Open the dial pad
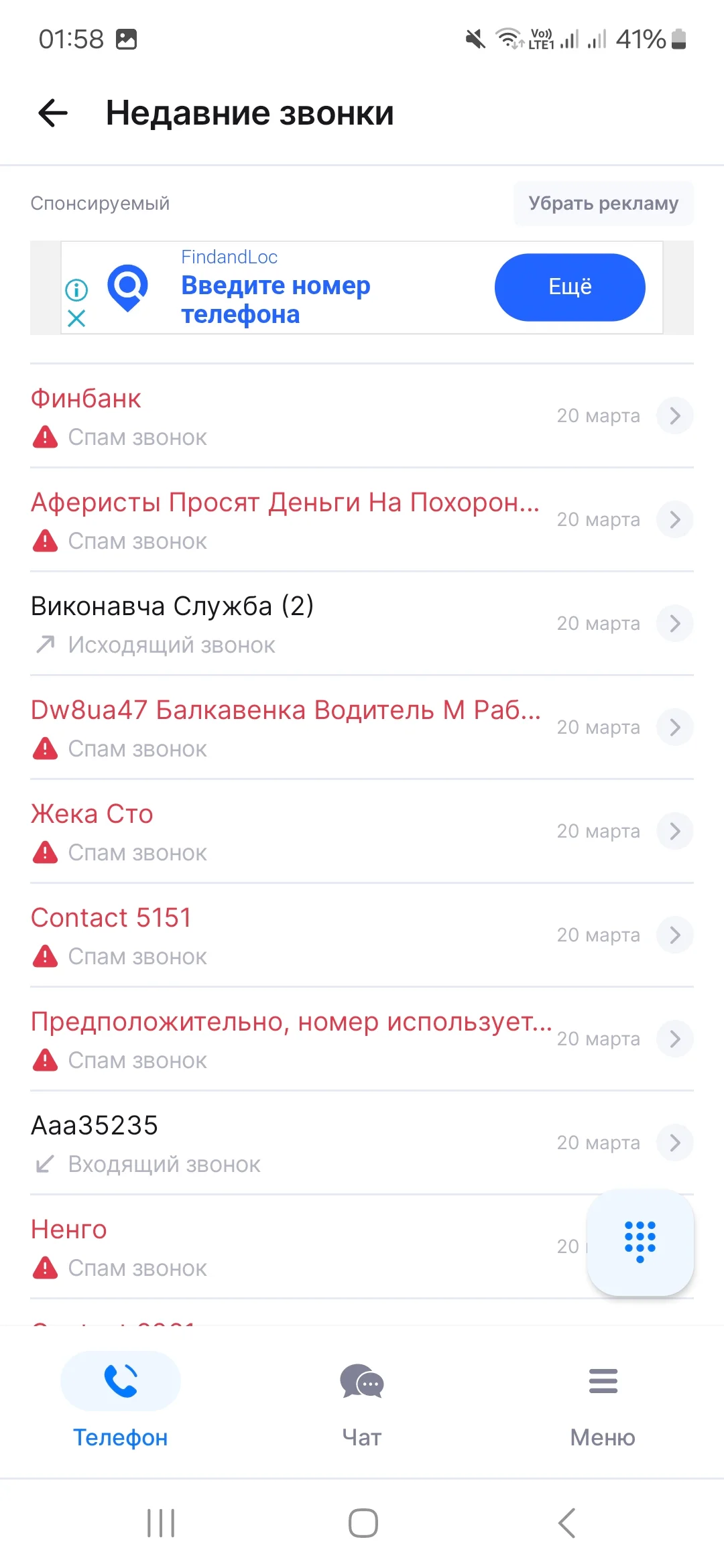 click(x=640, y=1242)
